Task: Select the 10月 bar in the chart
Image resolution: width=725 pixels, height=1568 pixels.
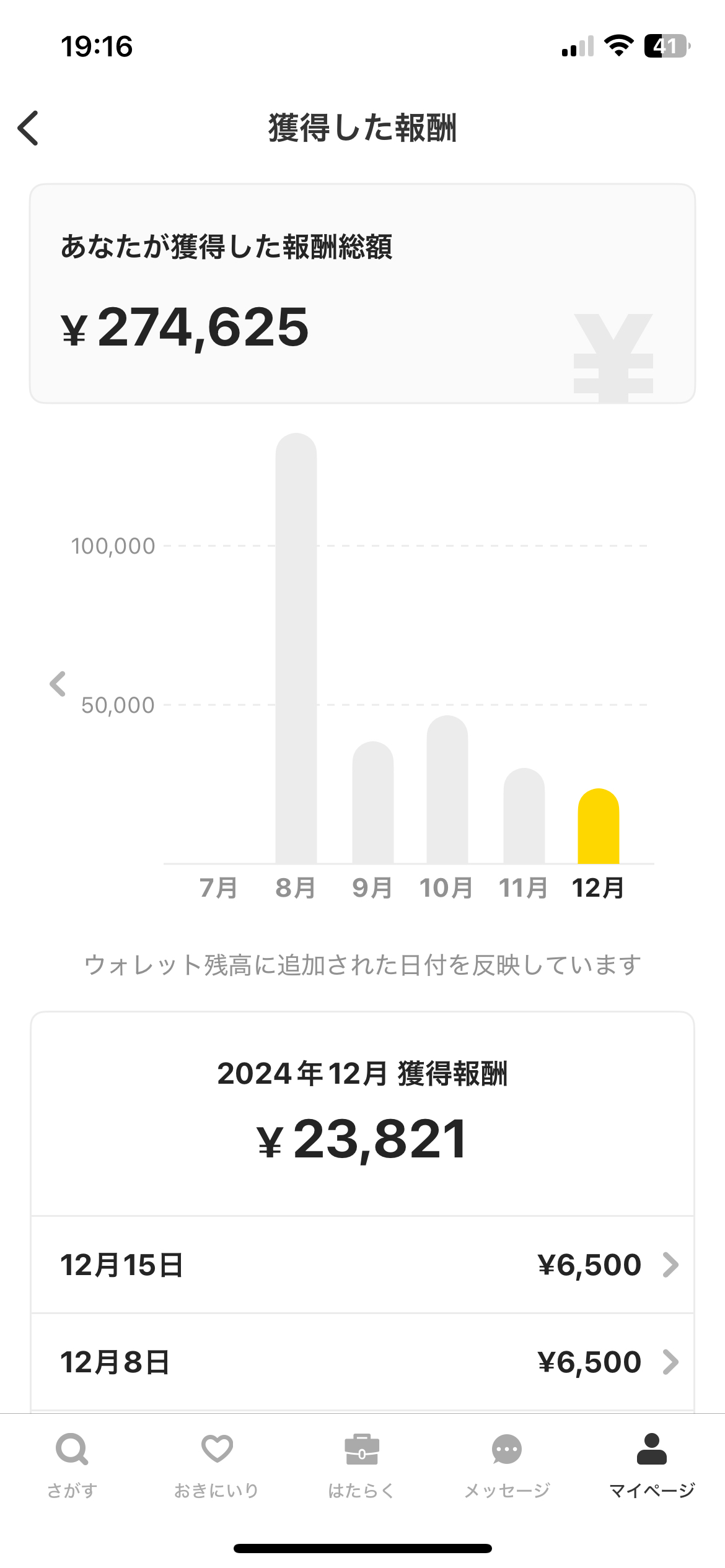Action: 447,790
